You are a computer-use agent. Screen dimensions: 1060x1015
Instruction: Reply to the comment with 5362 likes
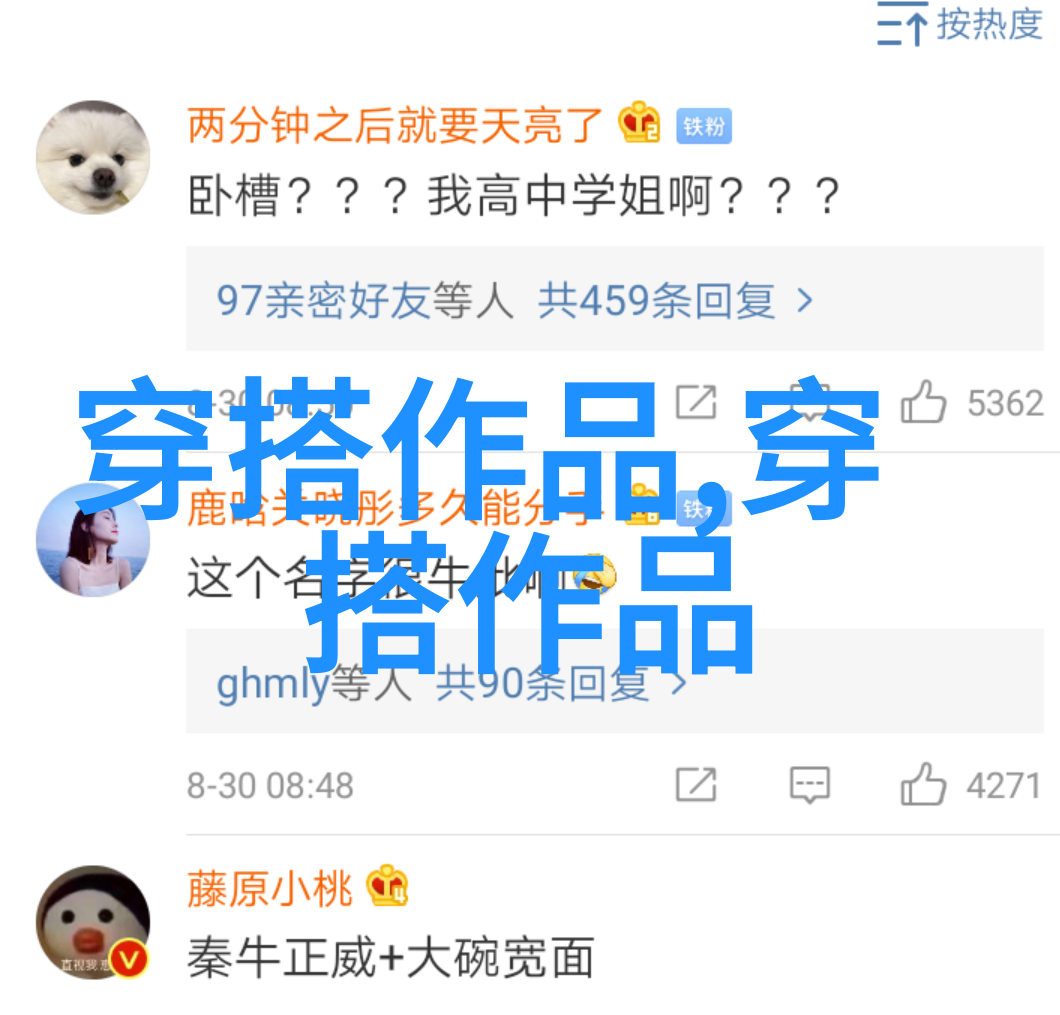(x=809, y=403)
